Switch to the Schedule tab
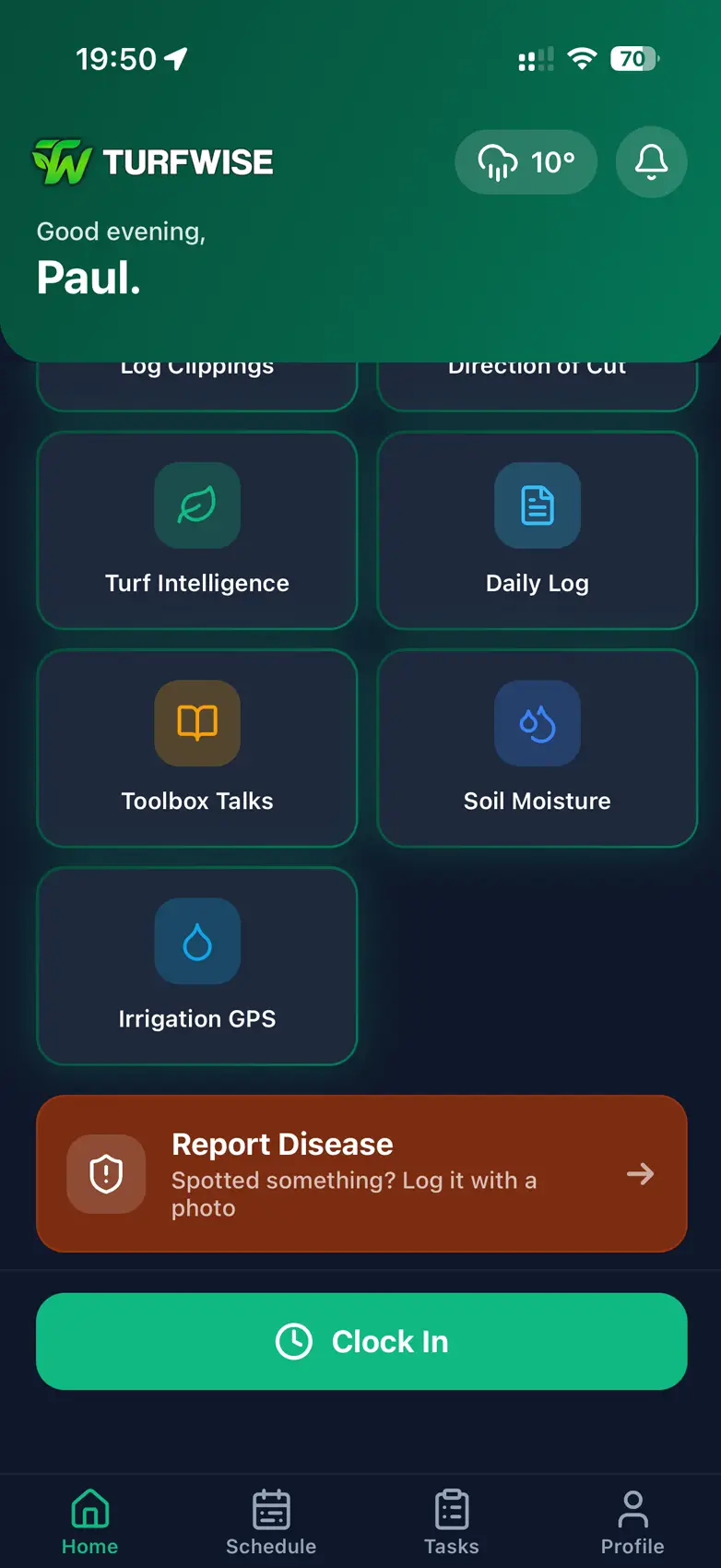 [270, 1522]
